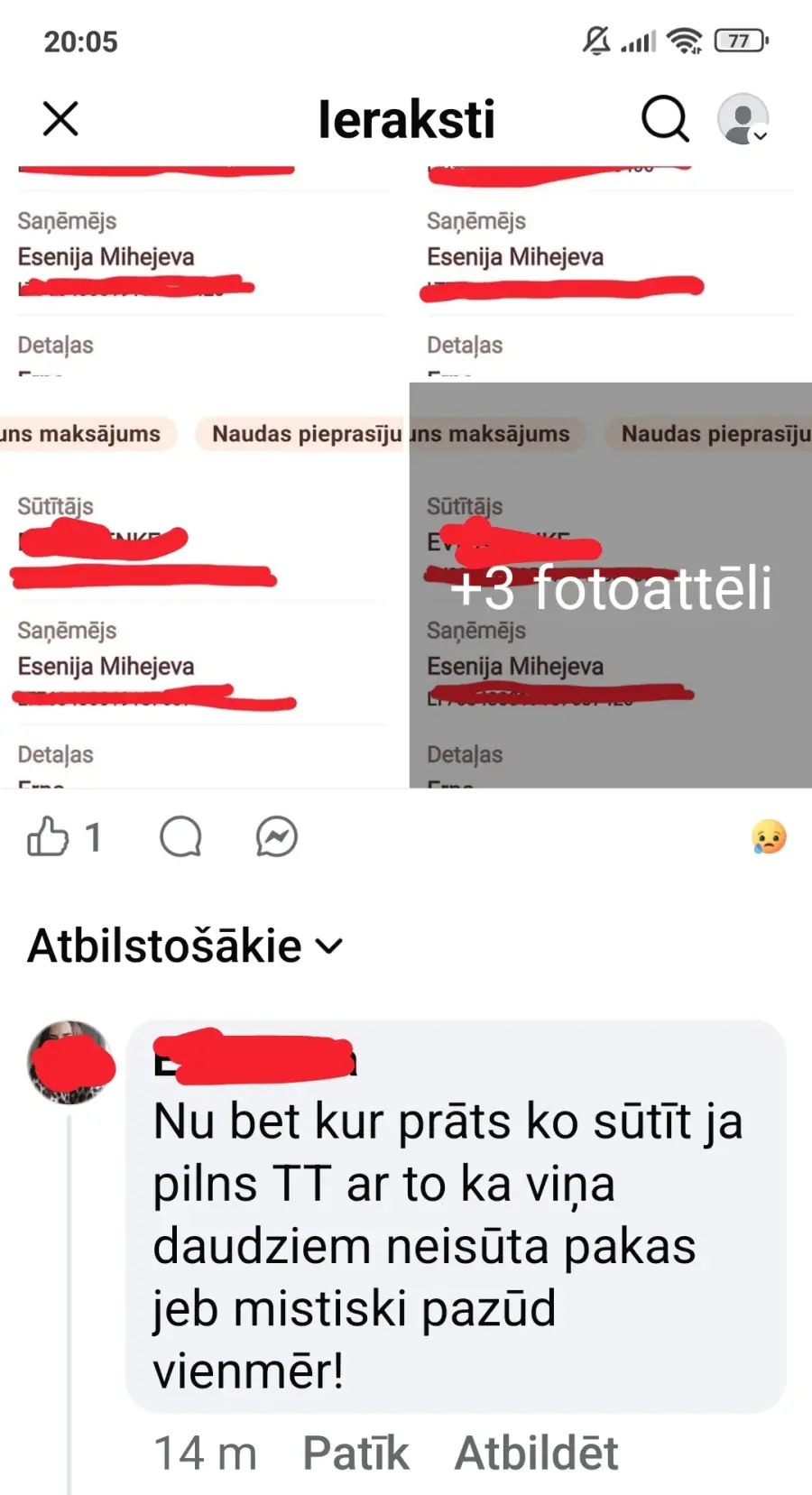Close the Ieraksti screen
812x1495 pixels.
coord(60,118)
